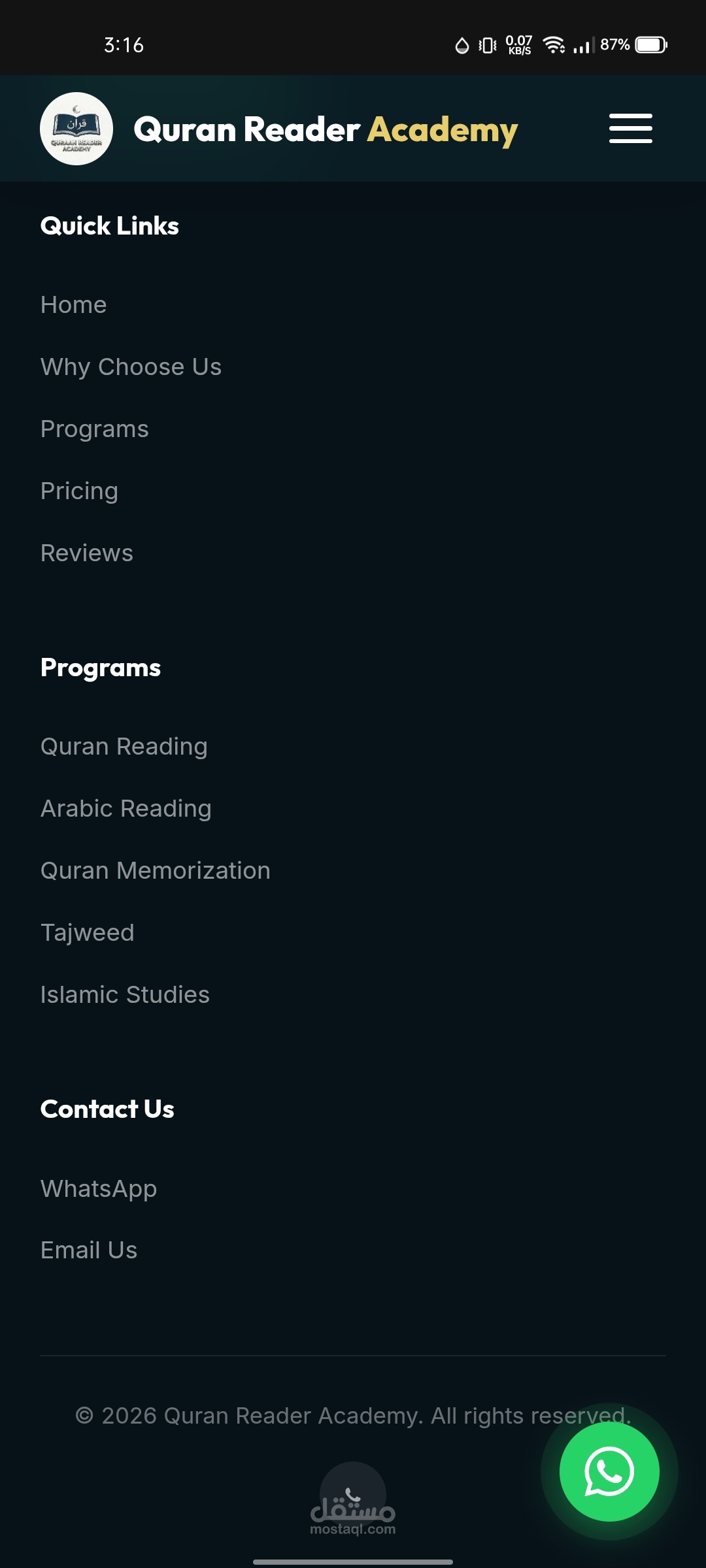Select the Quran Reading program
The width and height of the screenshot is (706, 1568).
point(124,747)
